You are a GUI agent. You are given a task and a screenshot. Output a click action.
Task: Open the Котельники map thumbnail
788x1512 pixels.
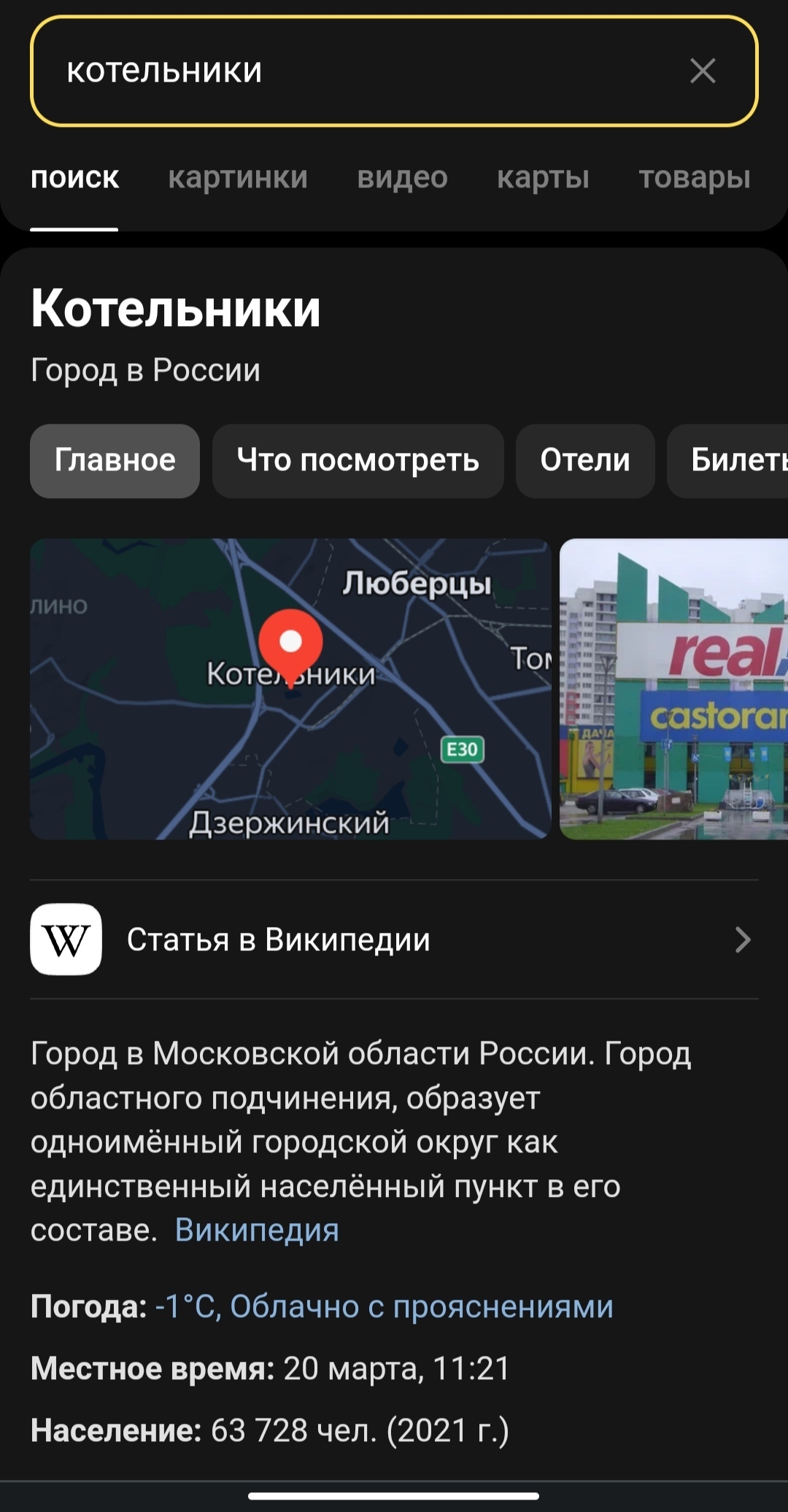290,689
